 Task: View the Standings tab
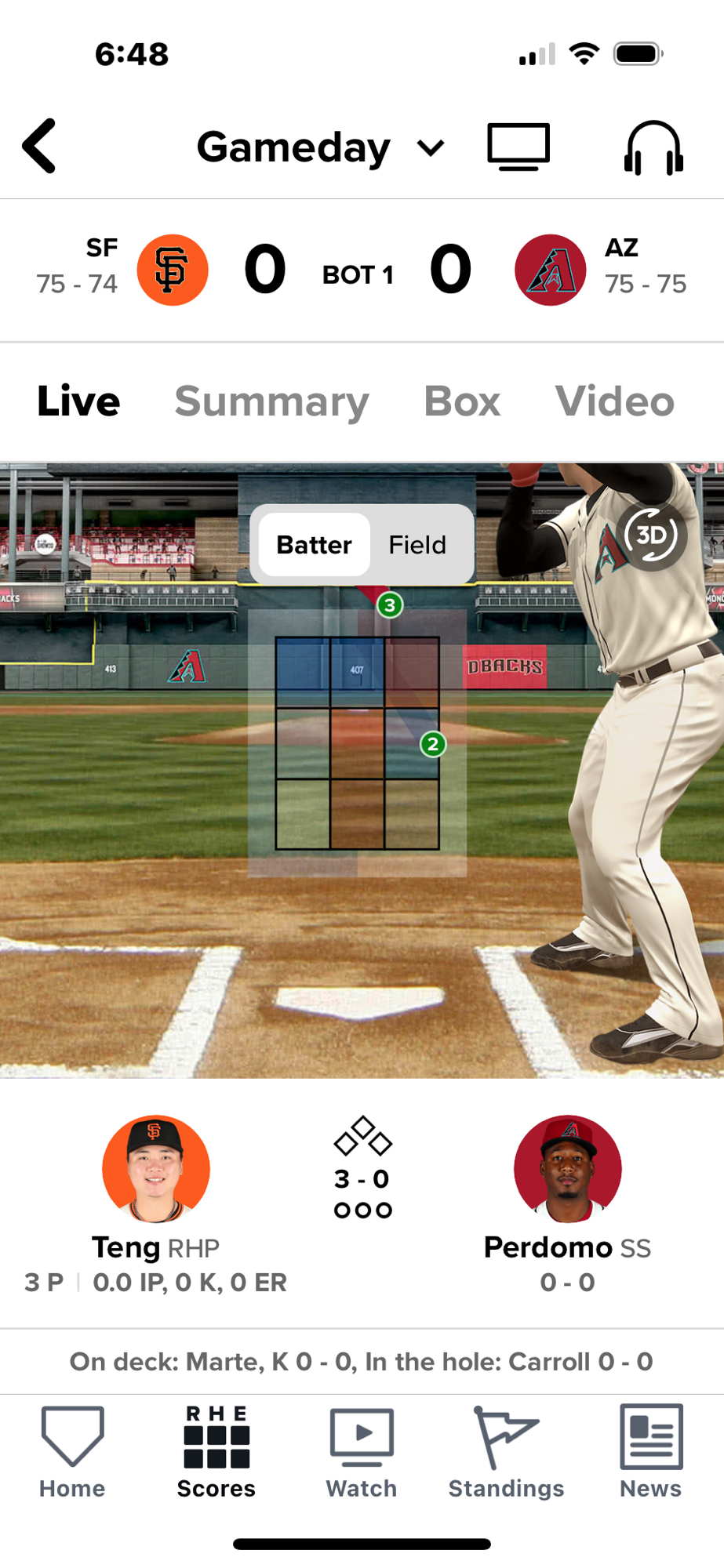point(506,1453)
